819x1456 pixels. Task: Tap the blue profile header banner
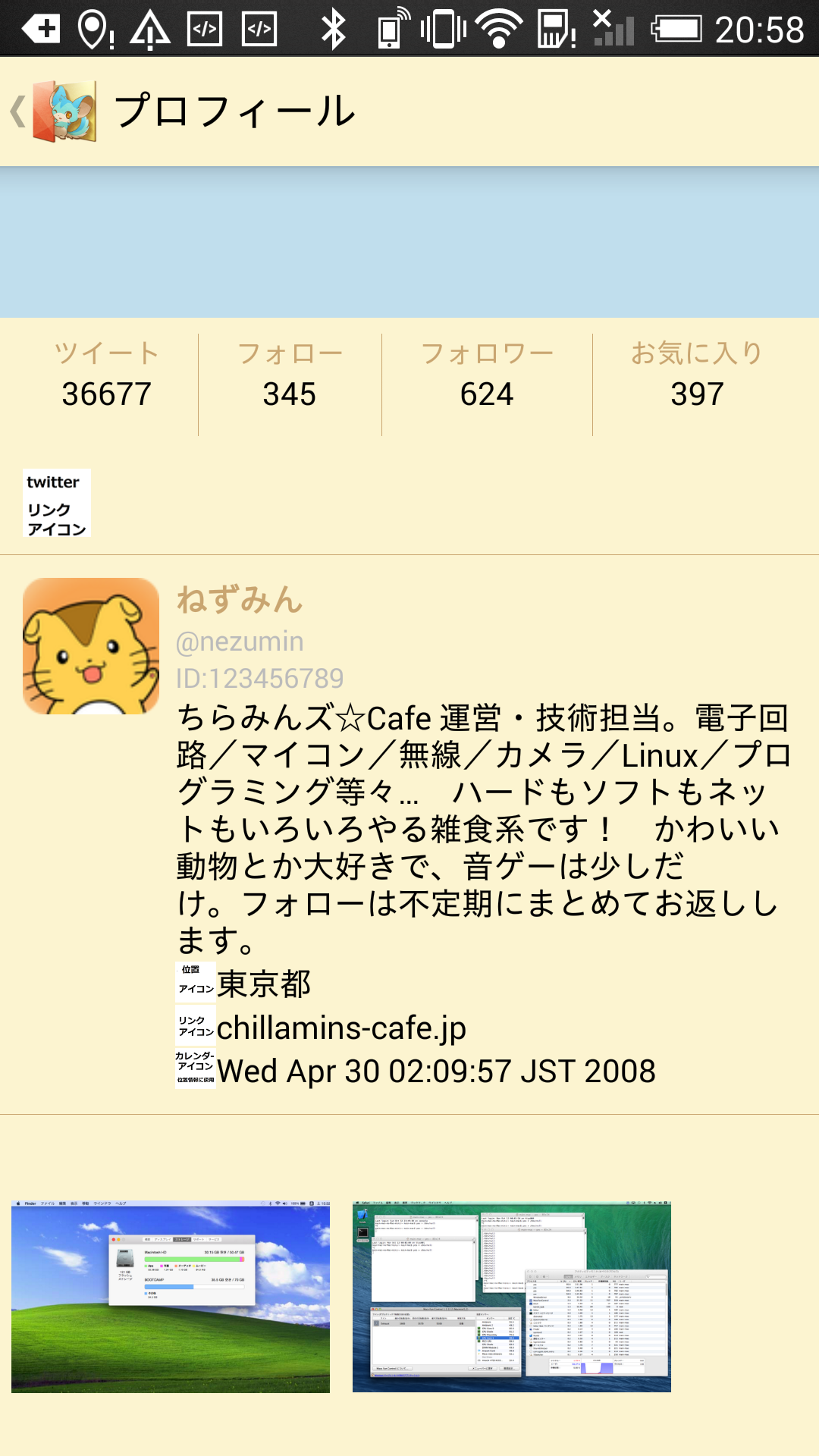409,242
